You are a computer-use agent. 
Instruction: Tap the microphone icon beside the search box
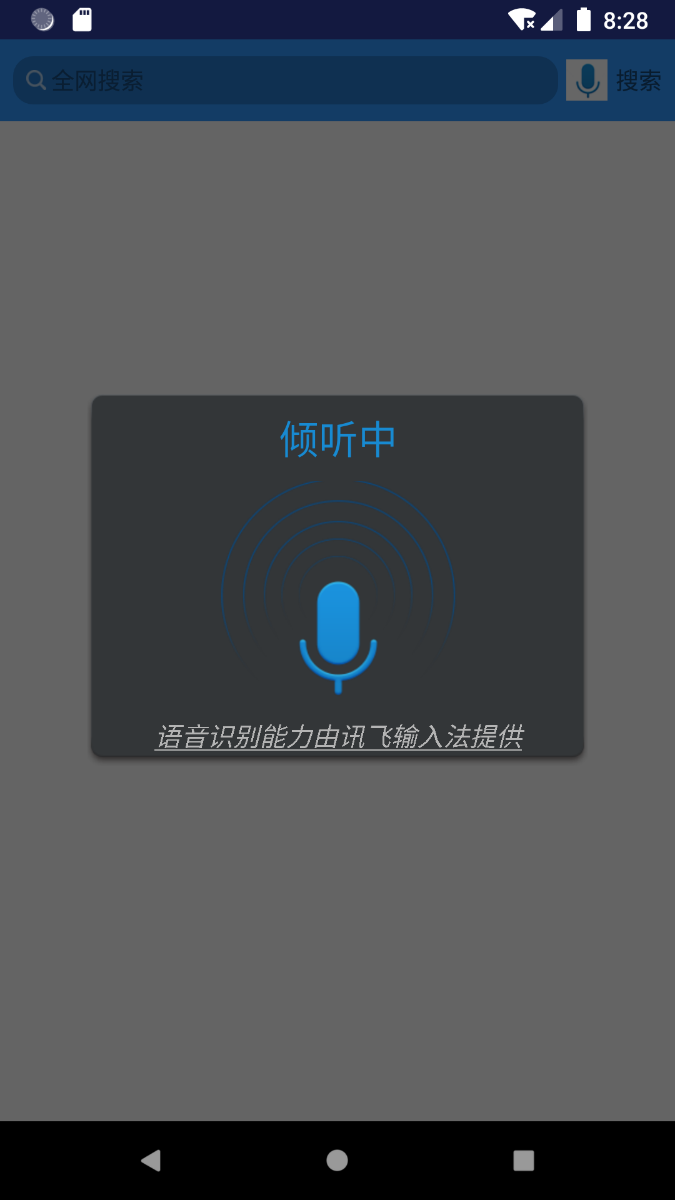click(x=587, y=80)
